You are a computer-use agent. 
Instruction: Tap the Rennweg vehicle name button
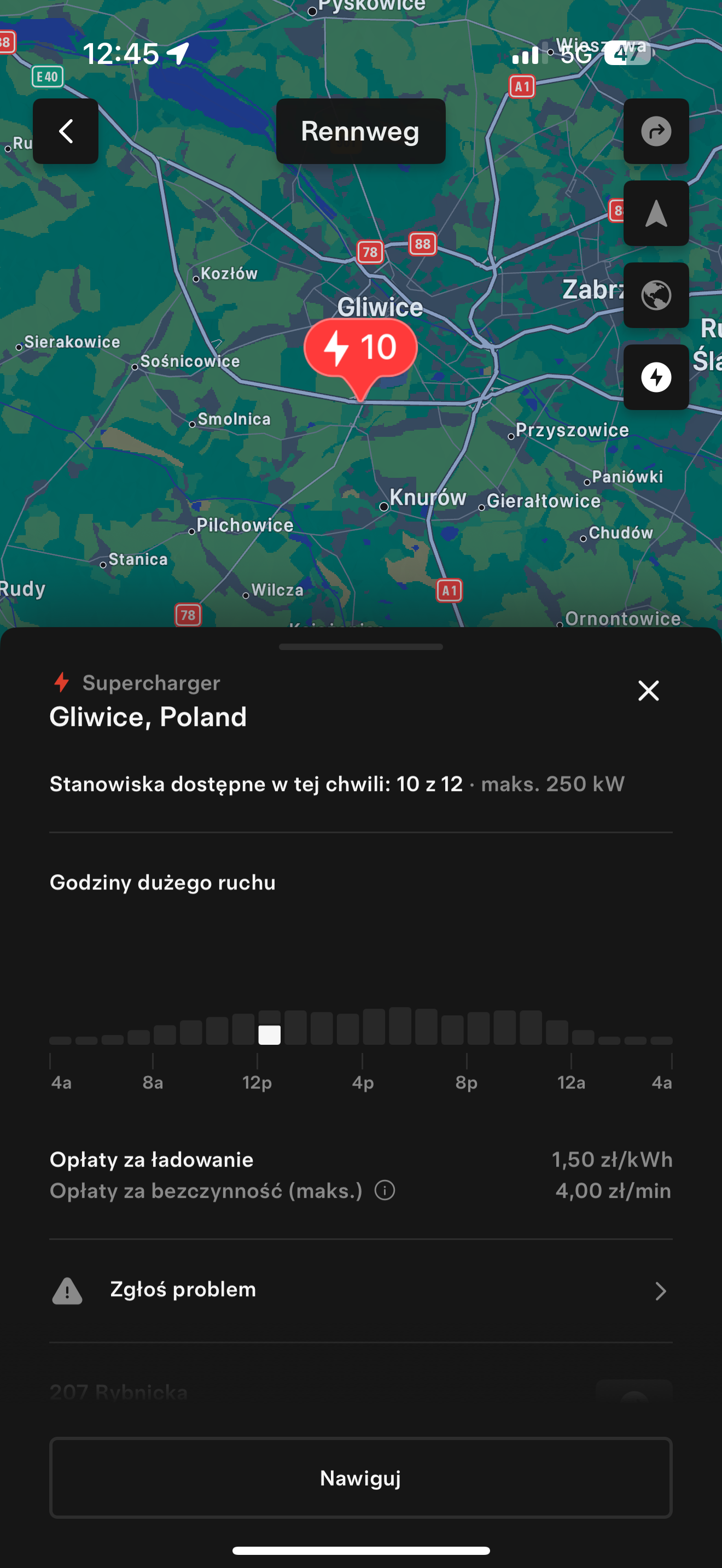360,131
